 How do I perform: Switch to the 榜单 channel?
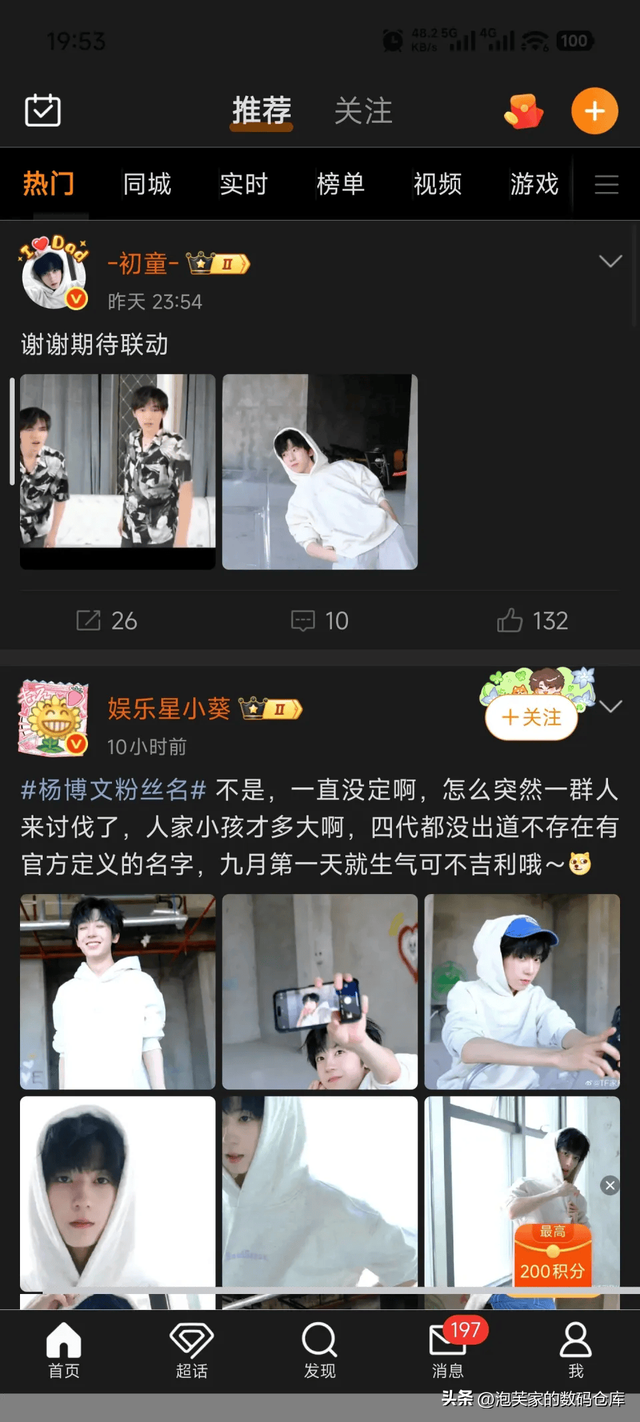340,184
